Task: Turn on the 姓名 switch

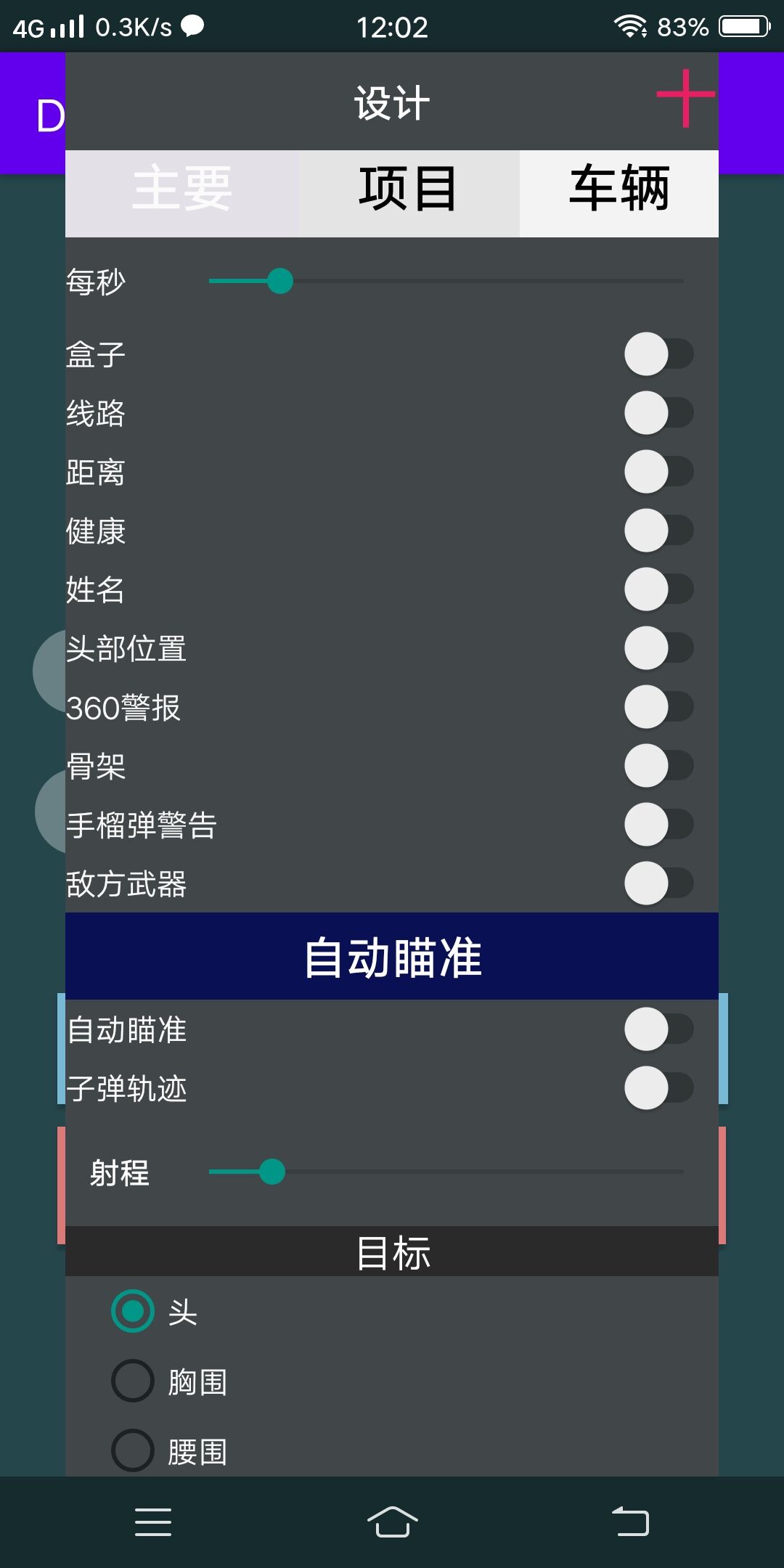Action: pos(658,589)
